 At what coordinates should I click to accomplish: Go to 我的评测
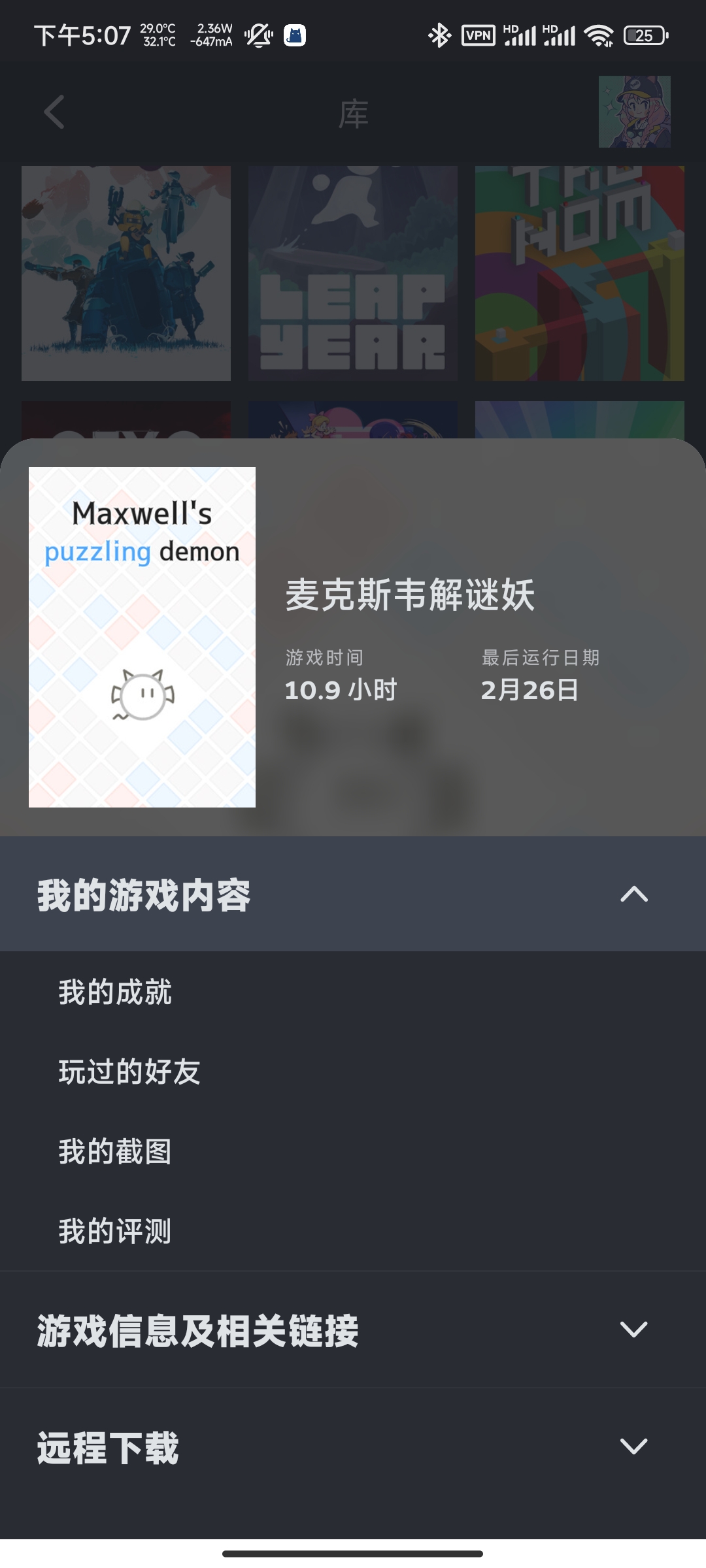(115, 1232)
